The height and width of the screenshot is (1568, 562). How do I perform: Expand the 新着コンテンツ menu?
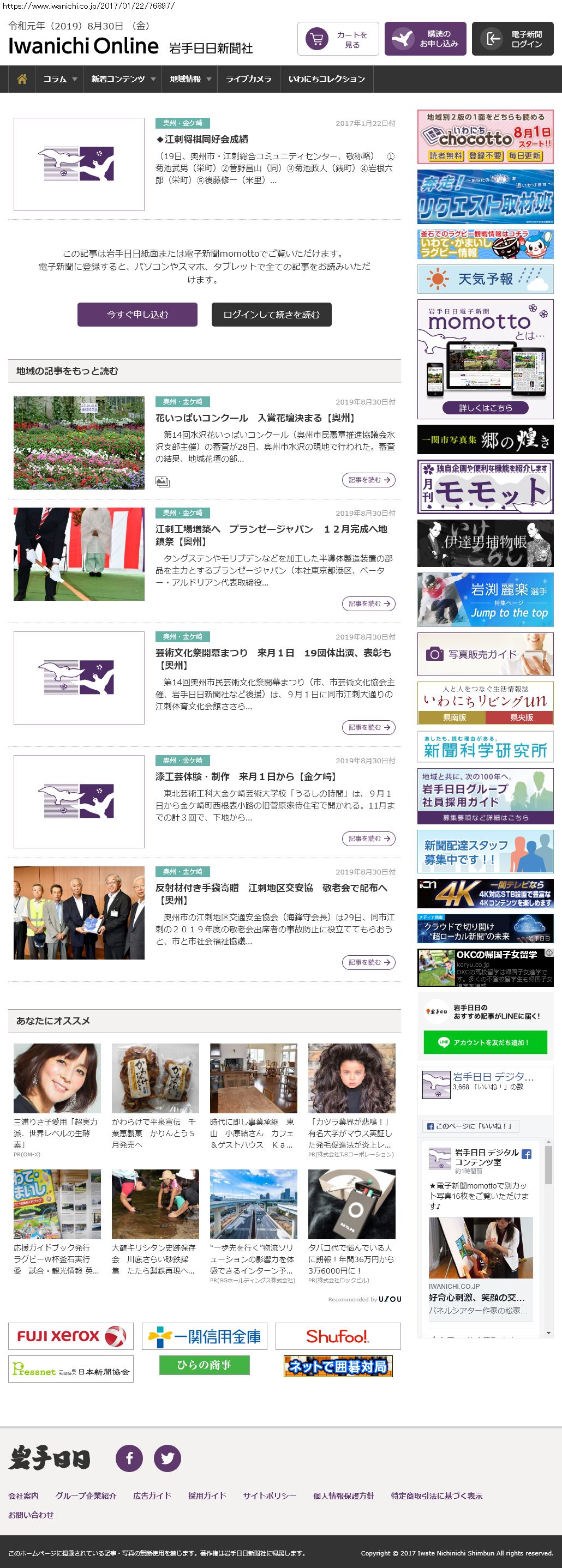[122, 79]
